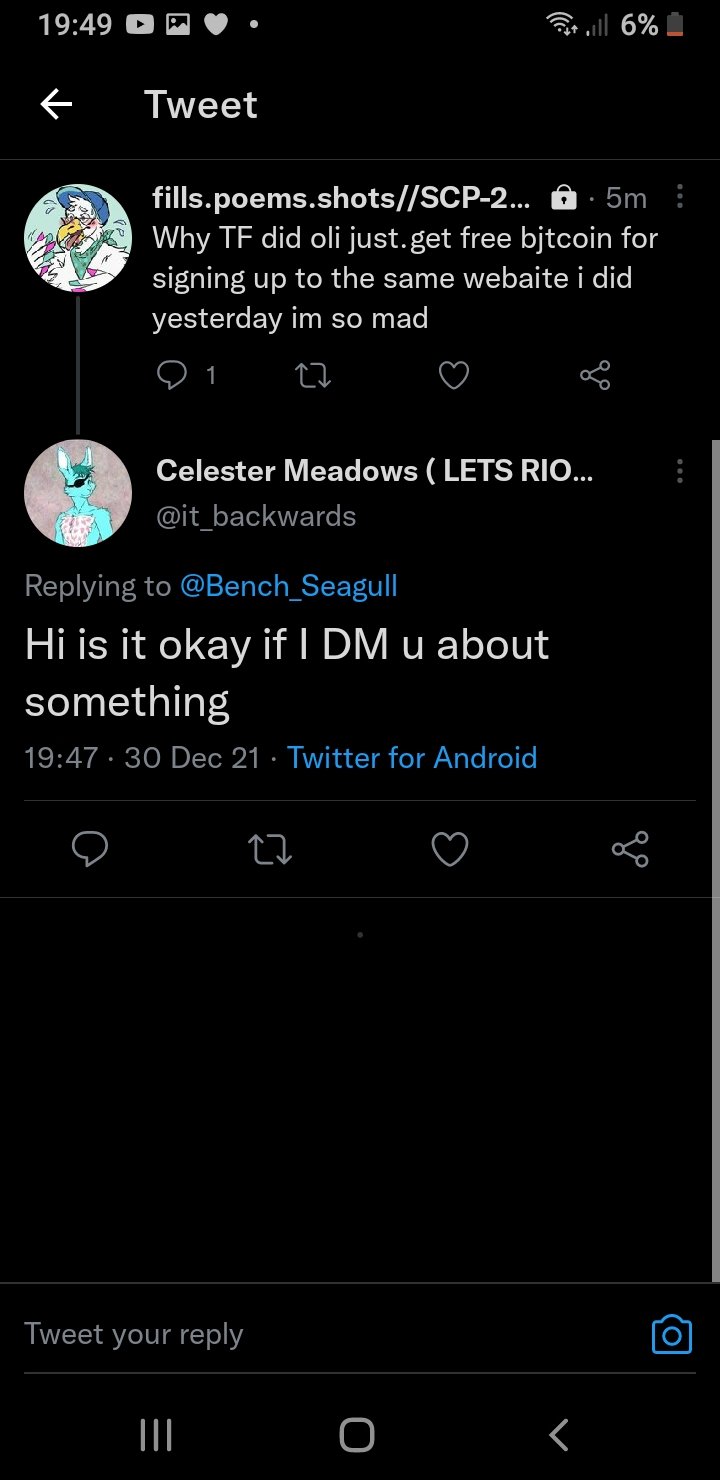Attach a photo using the camera icon
The width and height of the screenshot is (720, 1480).
(x=671, y=1334)
